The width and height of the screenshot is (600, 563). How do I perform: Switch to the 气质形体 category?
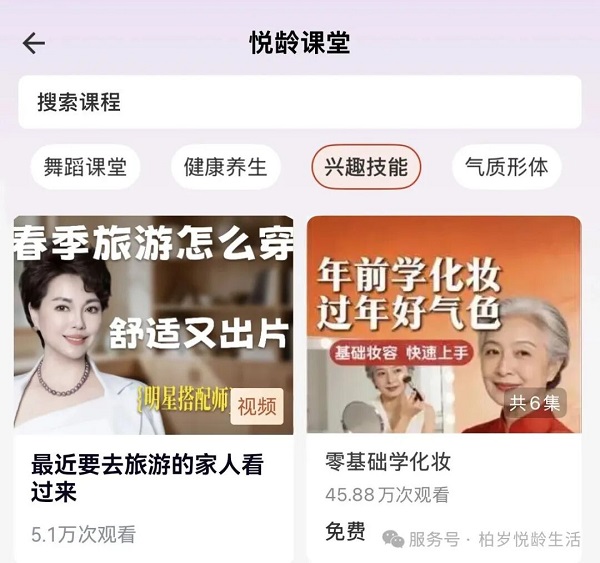pyautogui.click(x=506, y=167)
